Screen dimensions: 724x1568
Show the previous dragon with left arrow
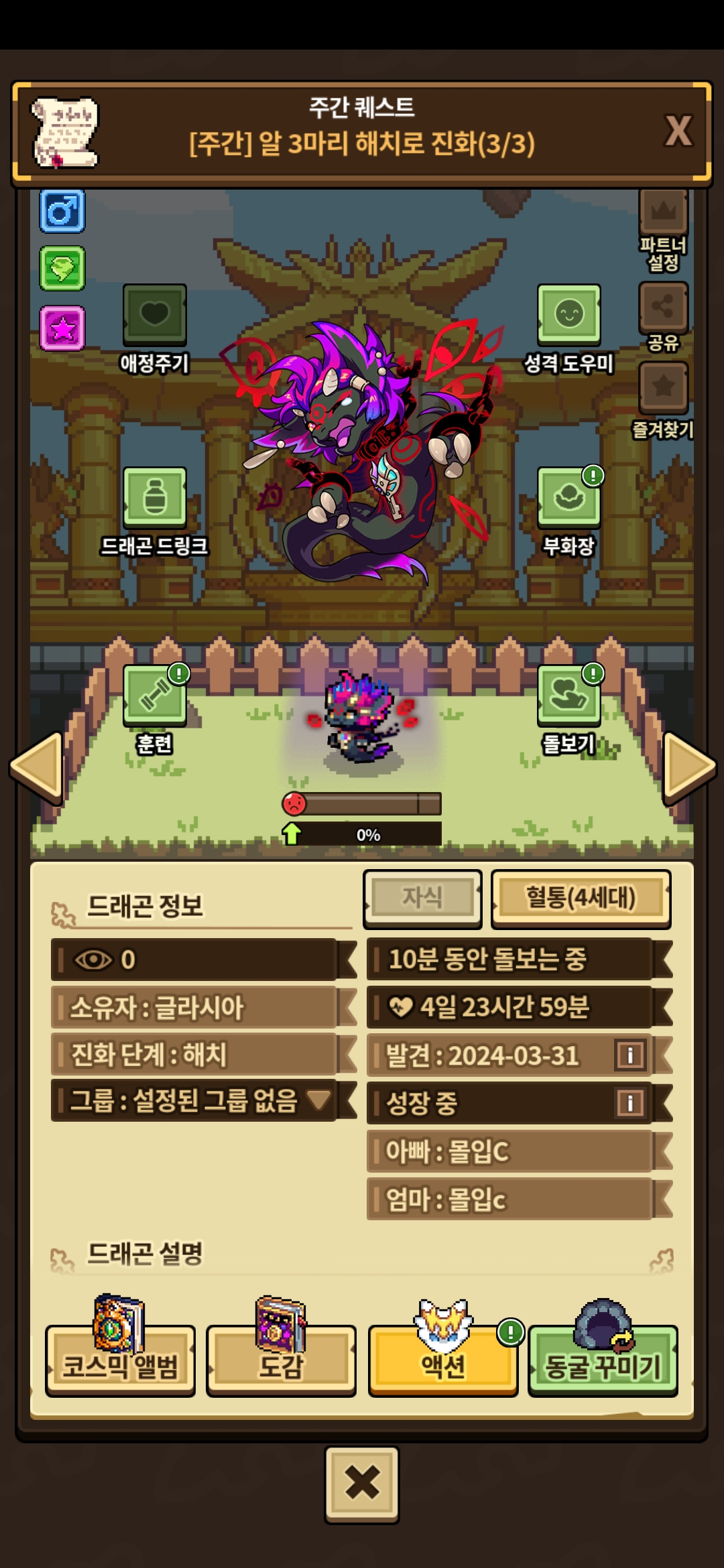coord(38,767)
